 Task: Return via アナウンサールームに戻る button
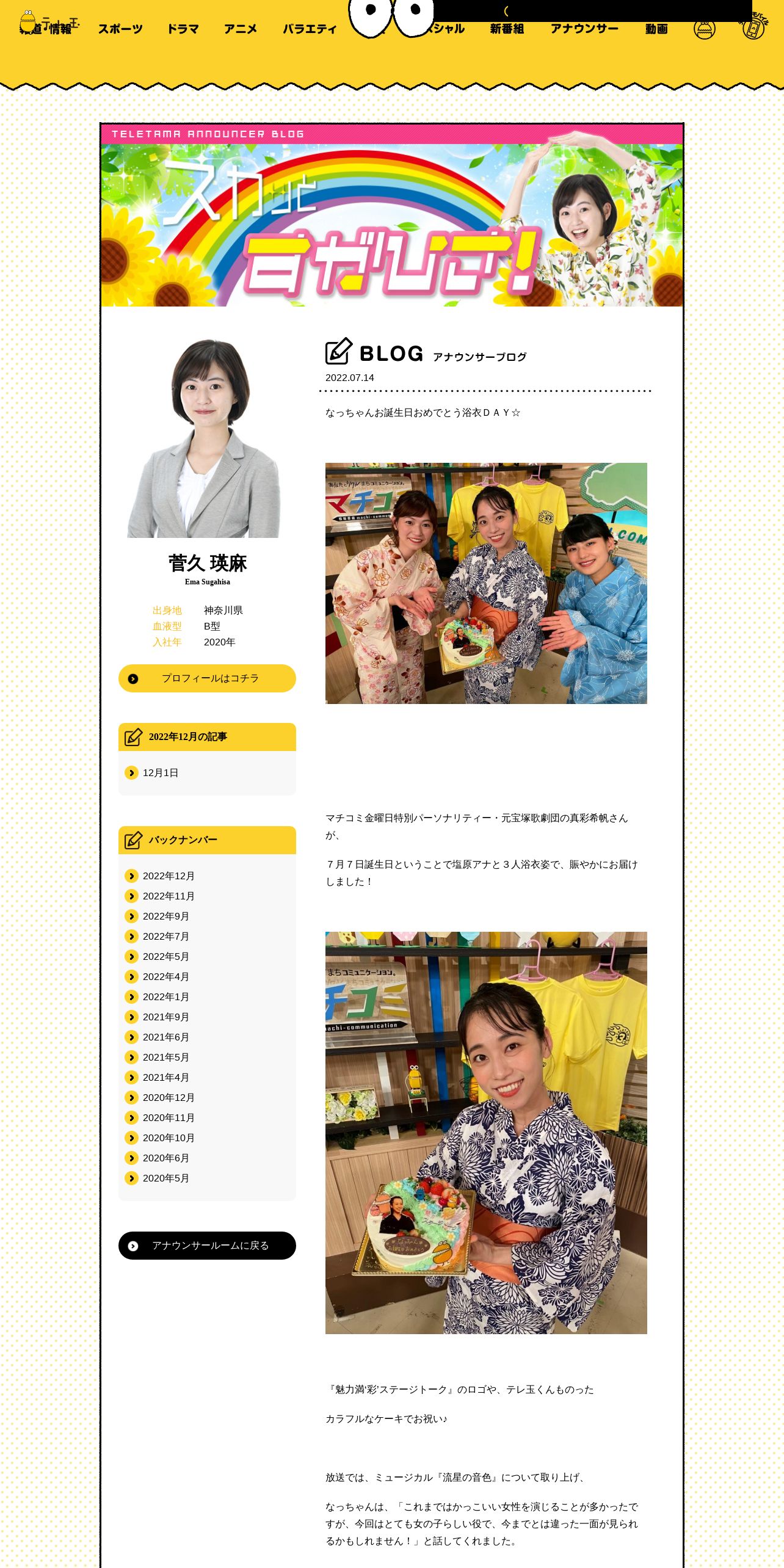pyautogui.click(x=207, y=1246)
